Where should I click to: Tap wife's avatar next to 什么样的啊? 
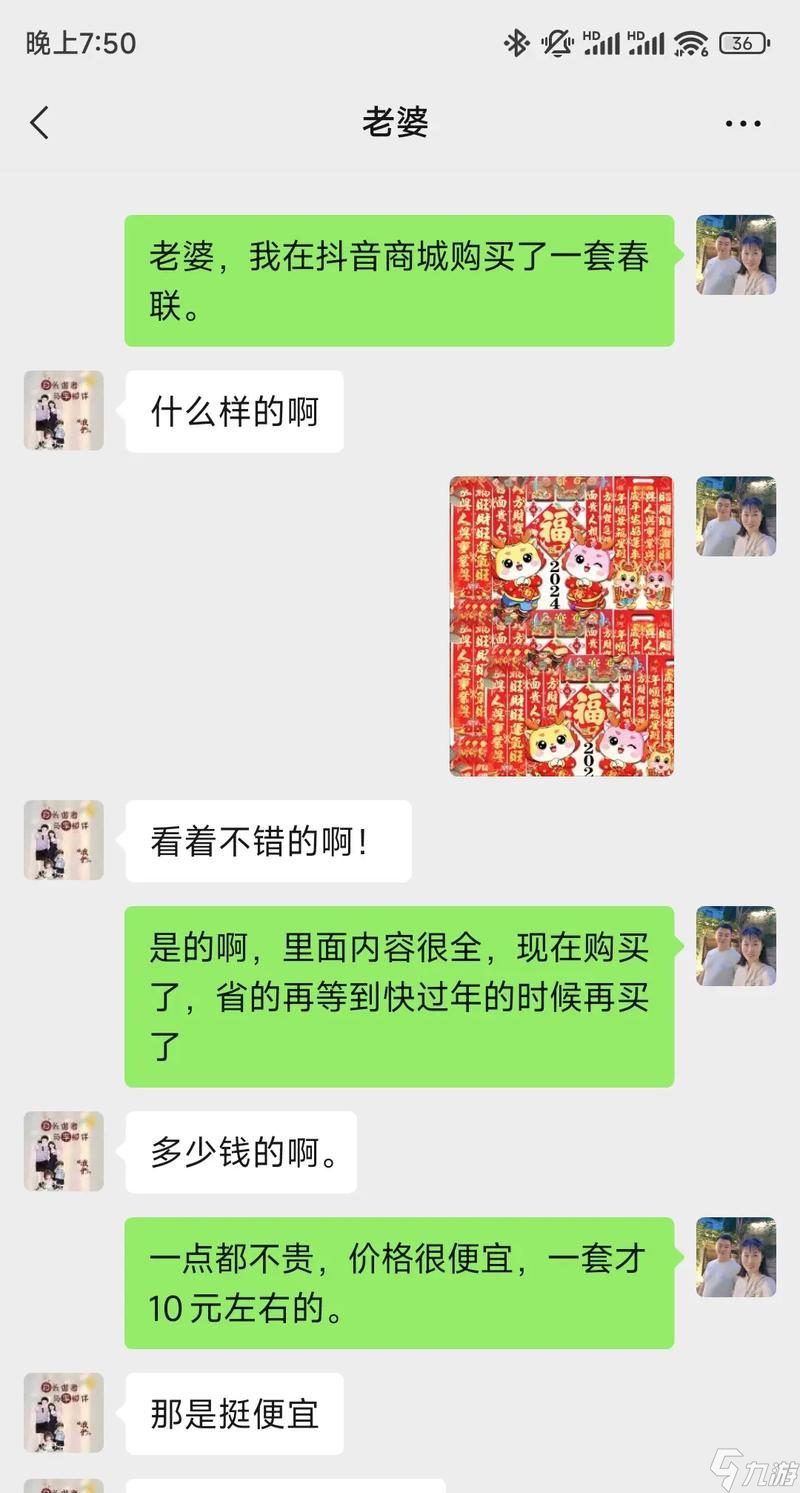(x=64, y=410)
